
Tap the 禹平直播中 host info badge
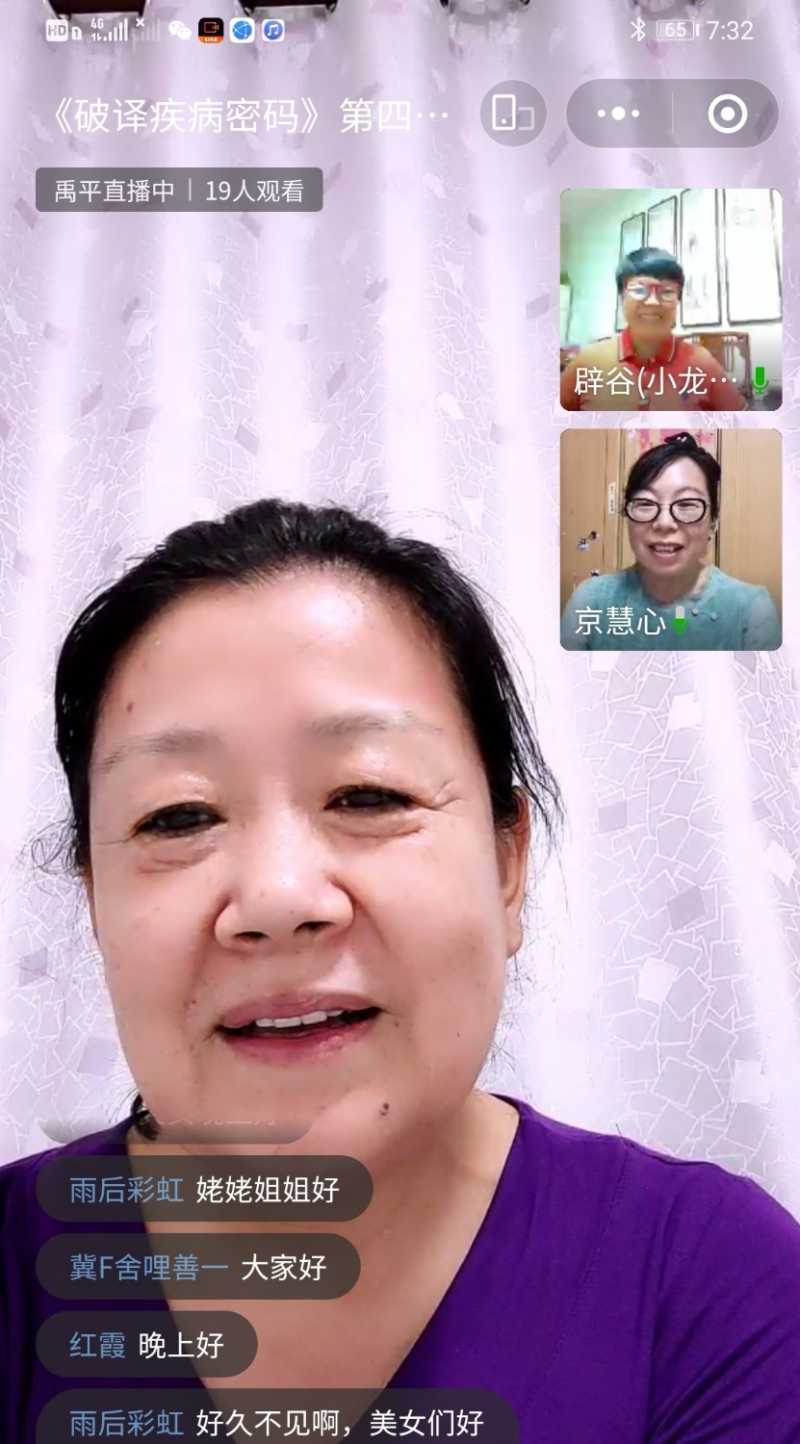pos(179,190)
